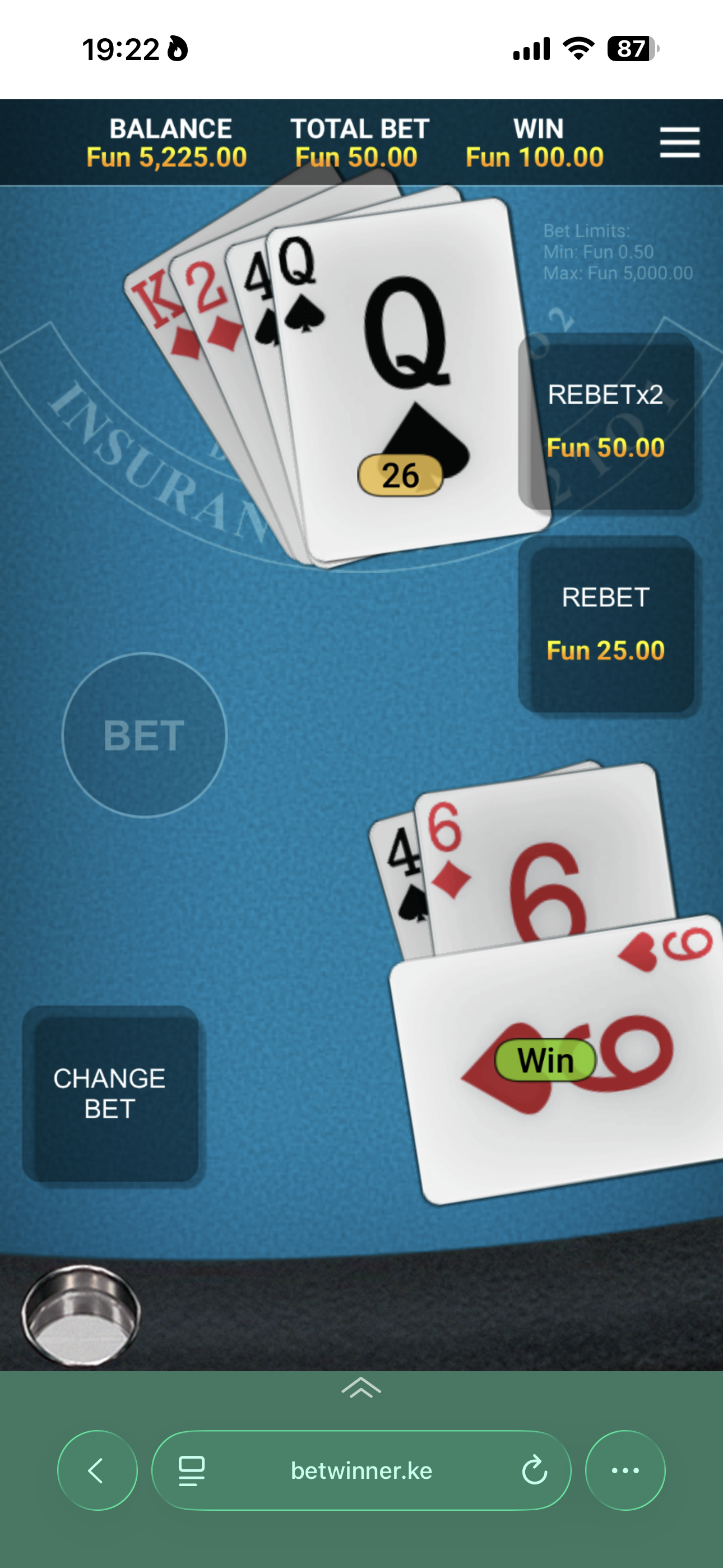The height and width of the screenshot is (1568, 723).
Task: Tap REBET for Fun 25.00
Action: tap(606, 624)
